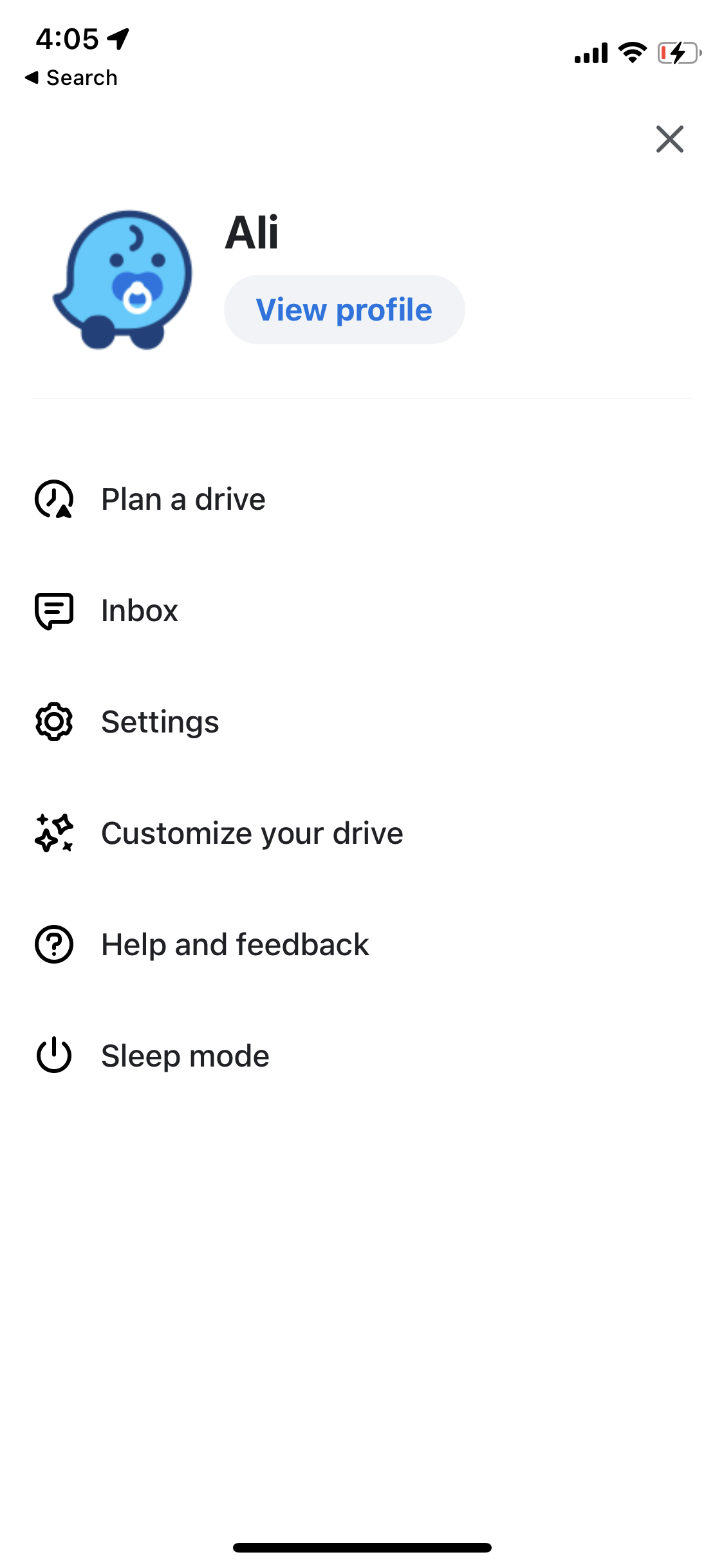This screenshot has height=1568, width=724.
Task: Dismiss the menu with the X
Action: click(670, 139)
